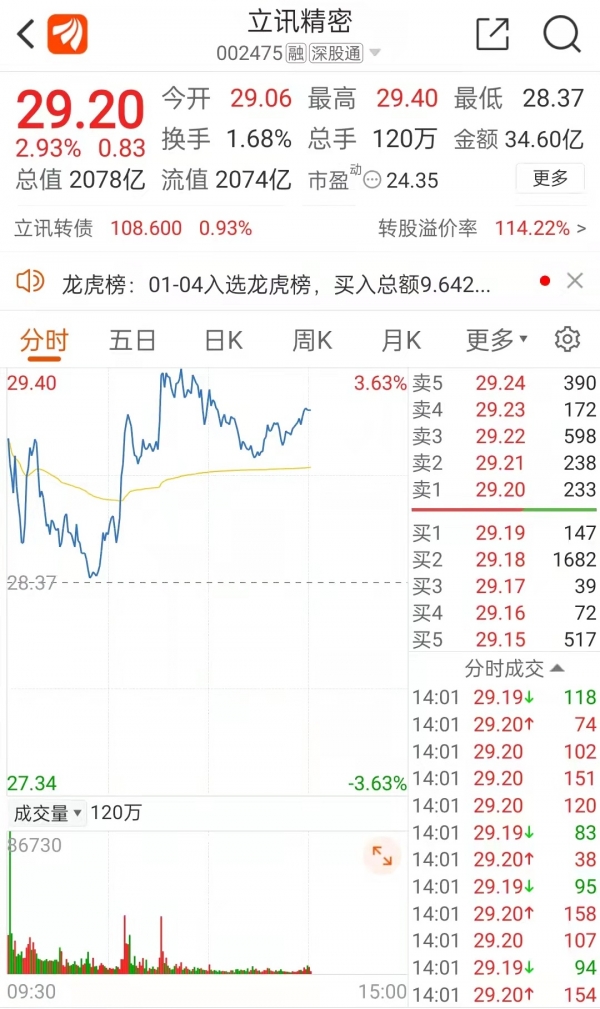
Task: Tap the 市盈 info icon
Action: [x=372, y=180]
